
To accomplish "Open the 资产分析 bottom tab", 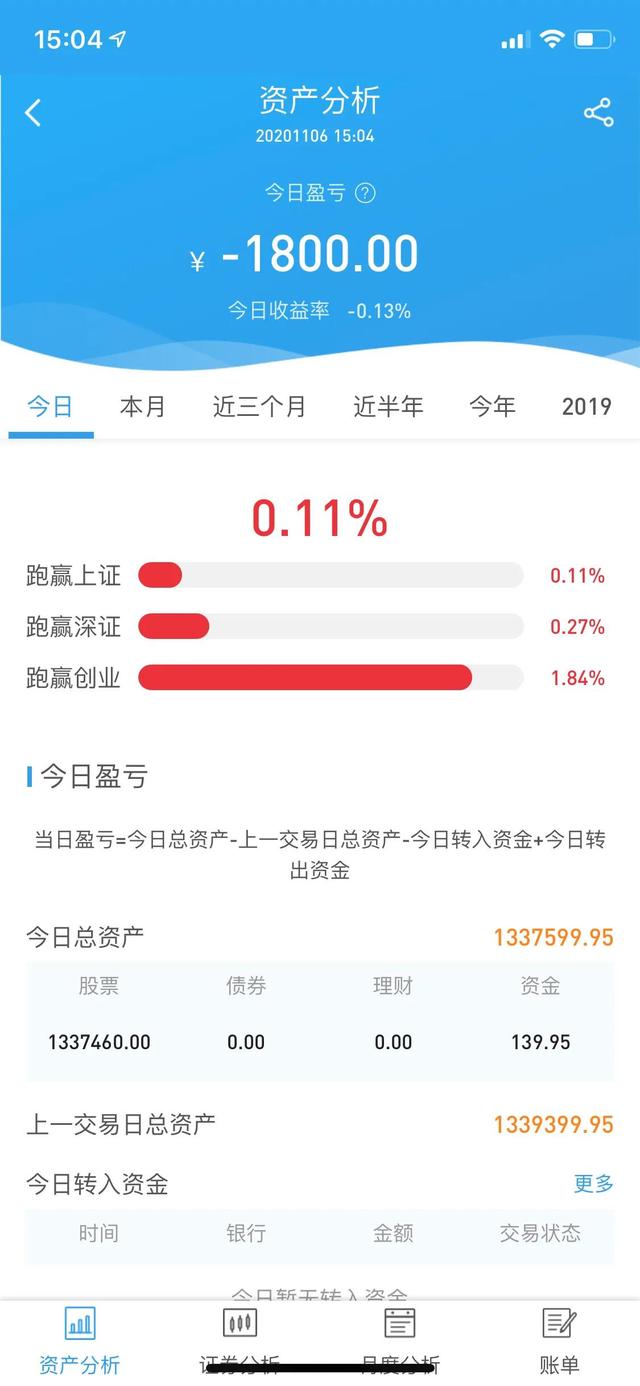I will (80, 1341).
